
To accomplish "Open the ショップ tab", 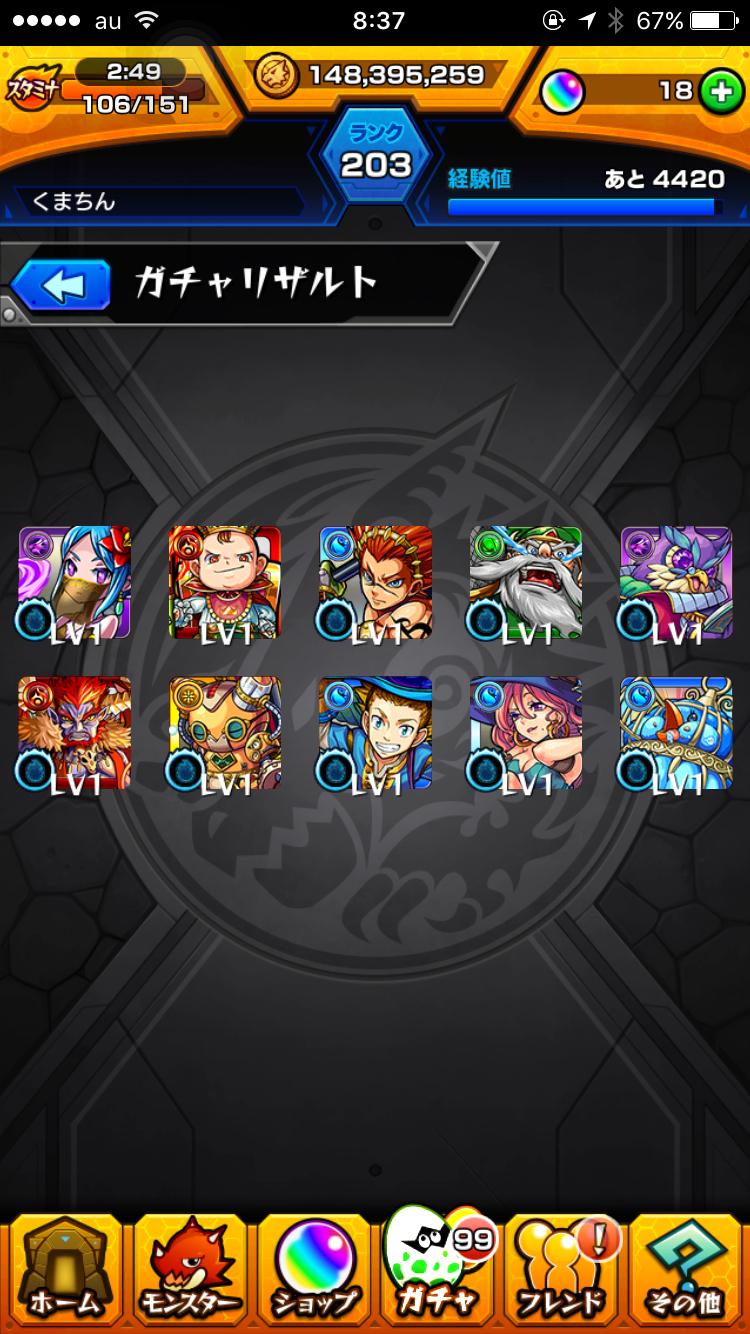I will coord(313,1268).
